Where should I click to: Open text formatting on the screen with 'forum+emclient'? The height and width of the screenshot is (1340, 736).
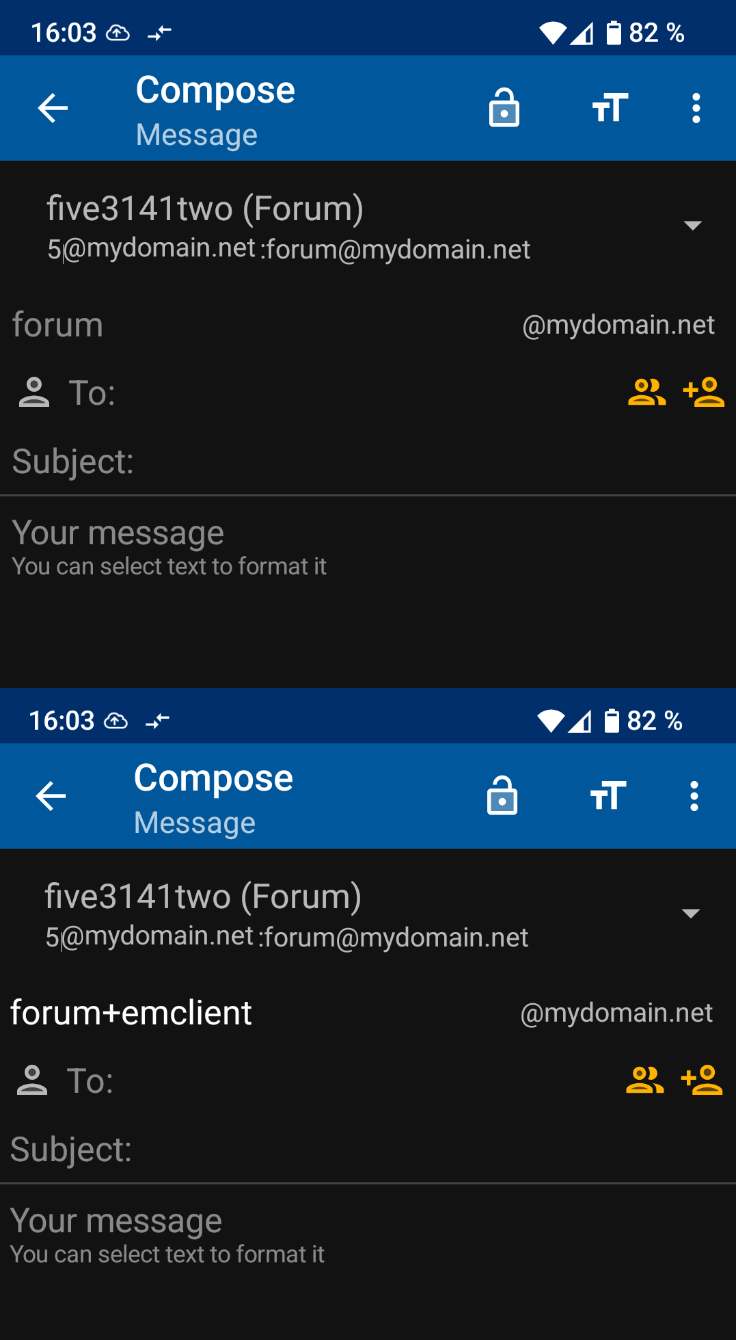(x=608, y=796)
